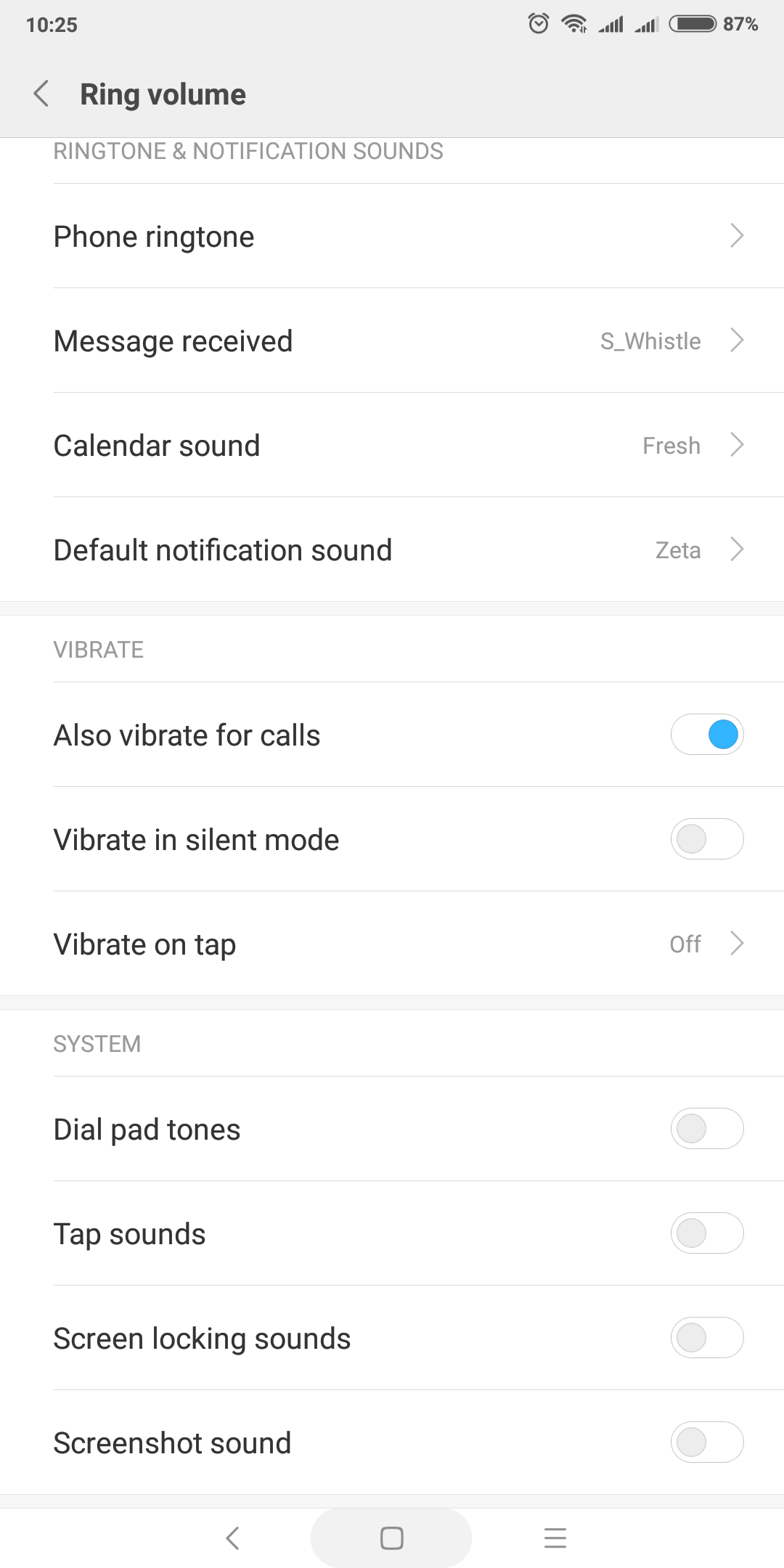Change the Calendar sound
The height and width of the screenshot is (1568, 784).
pos(392,445)
